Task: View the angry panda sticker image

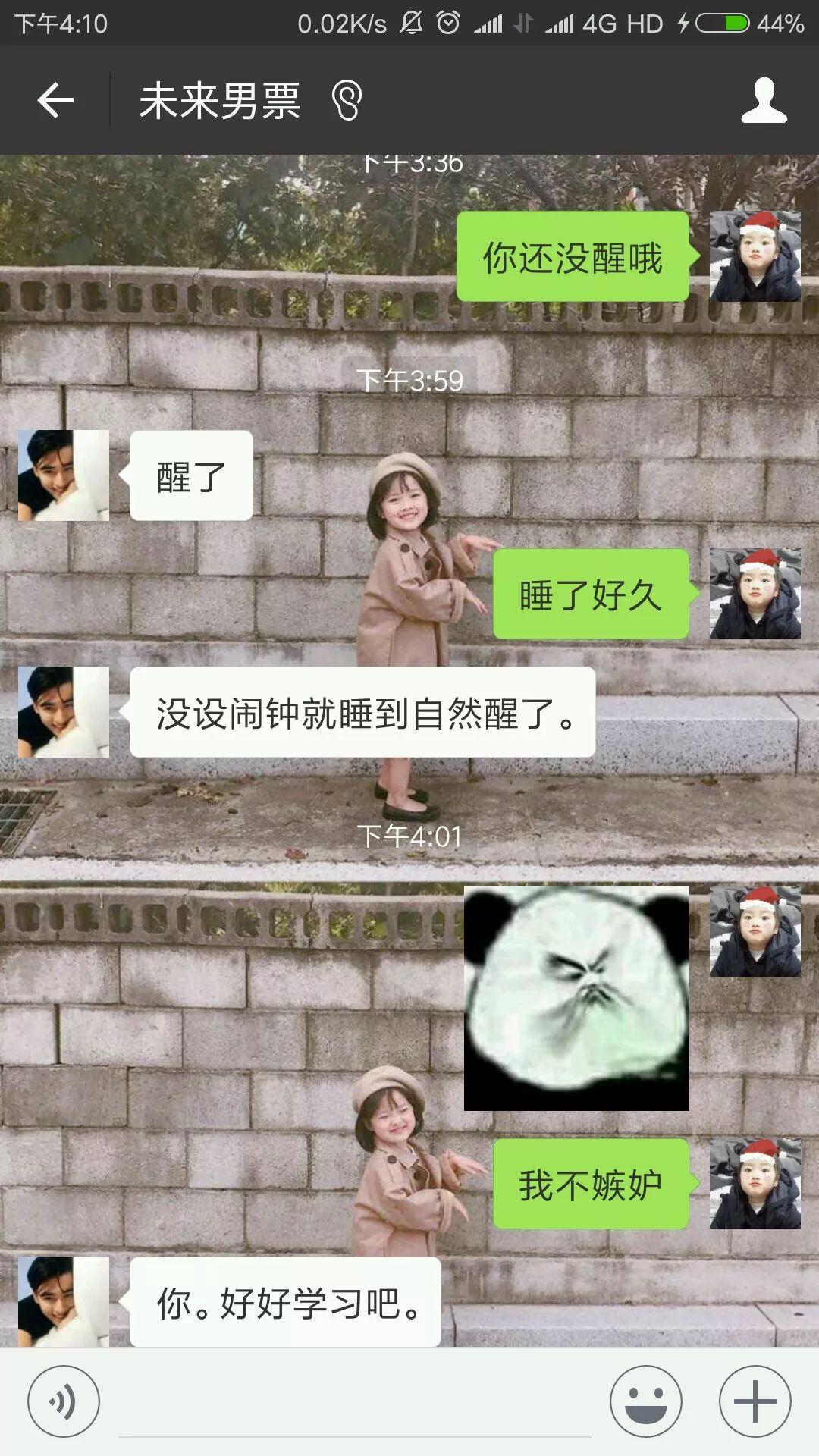Action: pos(576,998)
